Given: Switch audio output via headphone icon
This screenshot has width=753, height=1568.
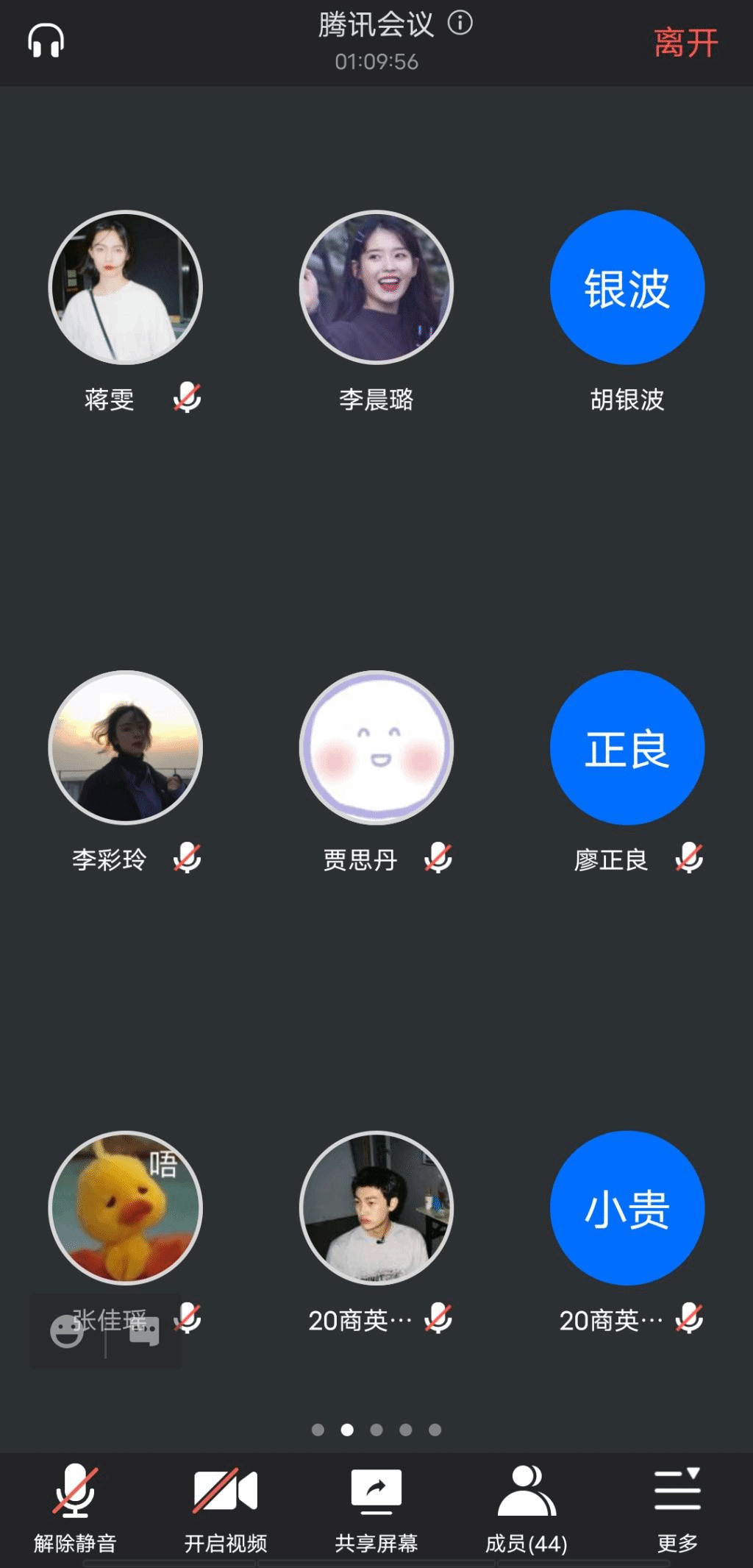Looking at the screenshot, I should 46,40.
